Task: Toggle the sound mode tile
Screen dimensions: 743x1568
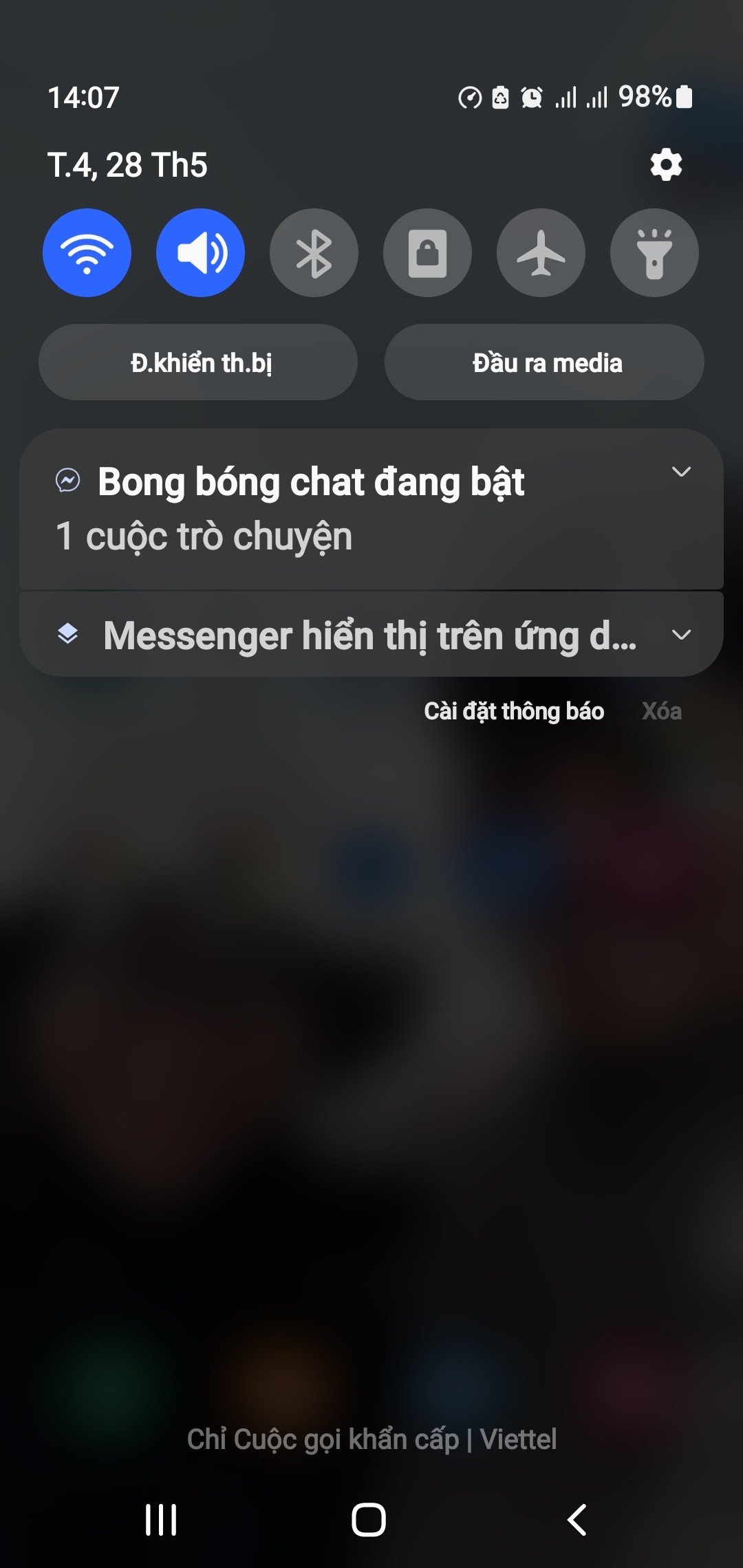Action: tap(200, 252)
